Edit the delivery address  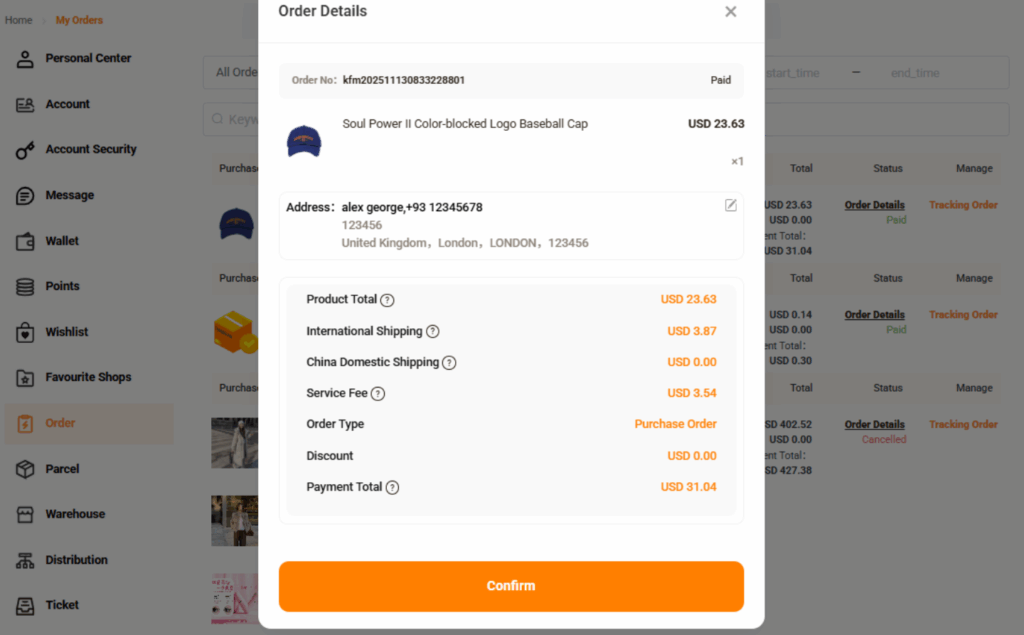731,205
